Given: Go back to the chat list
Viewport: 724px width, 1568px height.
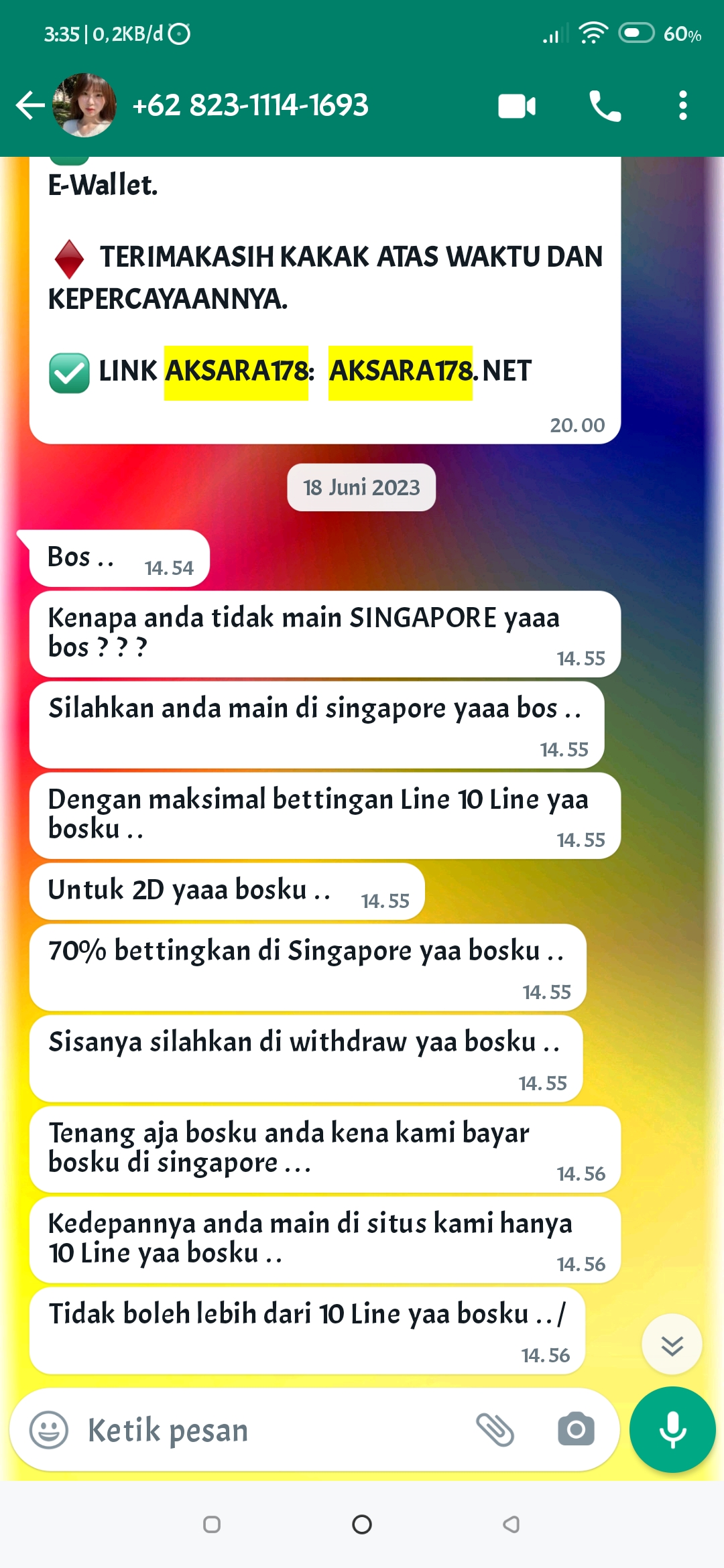Looking at the screenshot, I should click(x=29, y=106).
